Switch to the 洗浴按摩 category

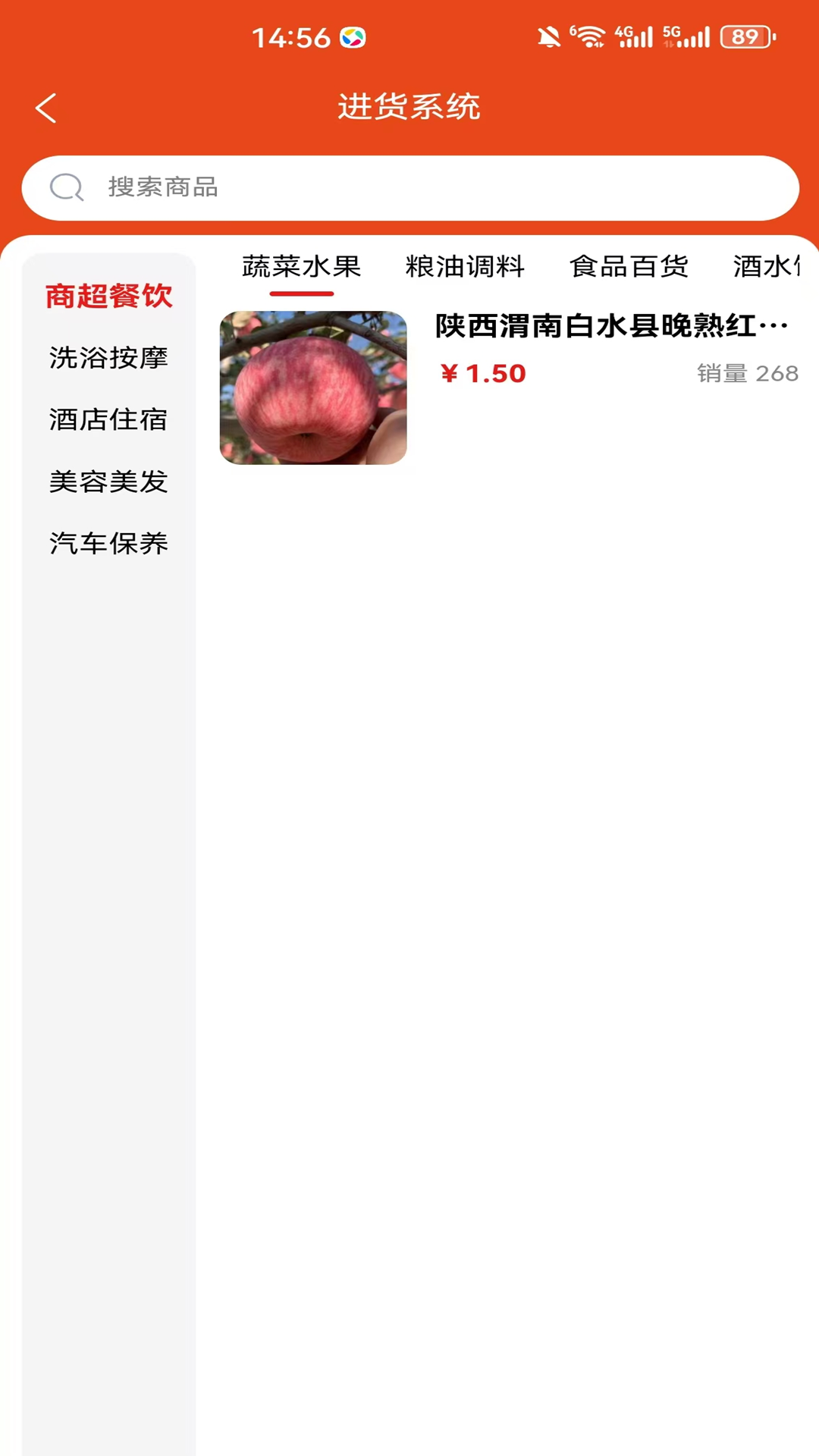coord(109,358)
